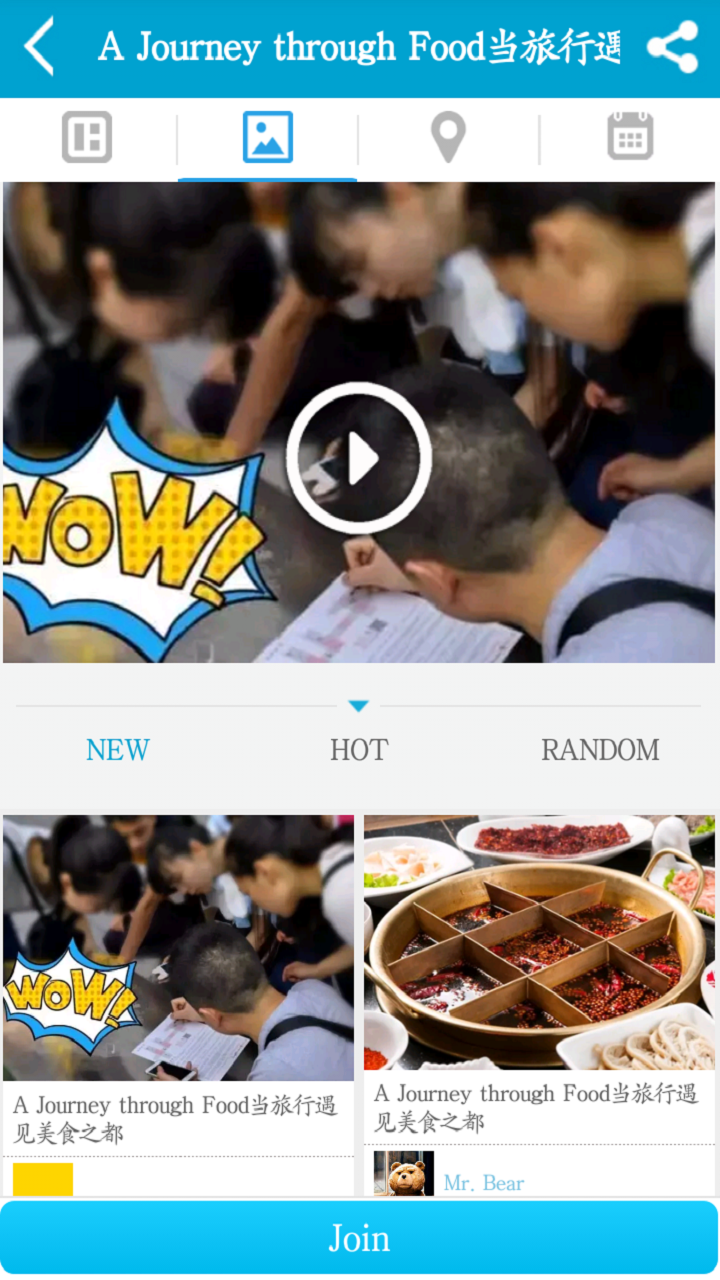Switch to the photos tab

coord(268,137)
